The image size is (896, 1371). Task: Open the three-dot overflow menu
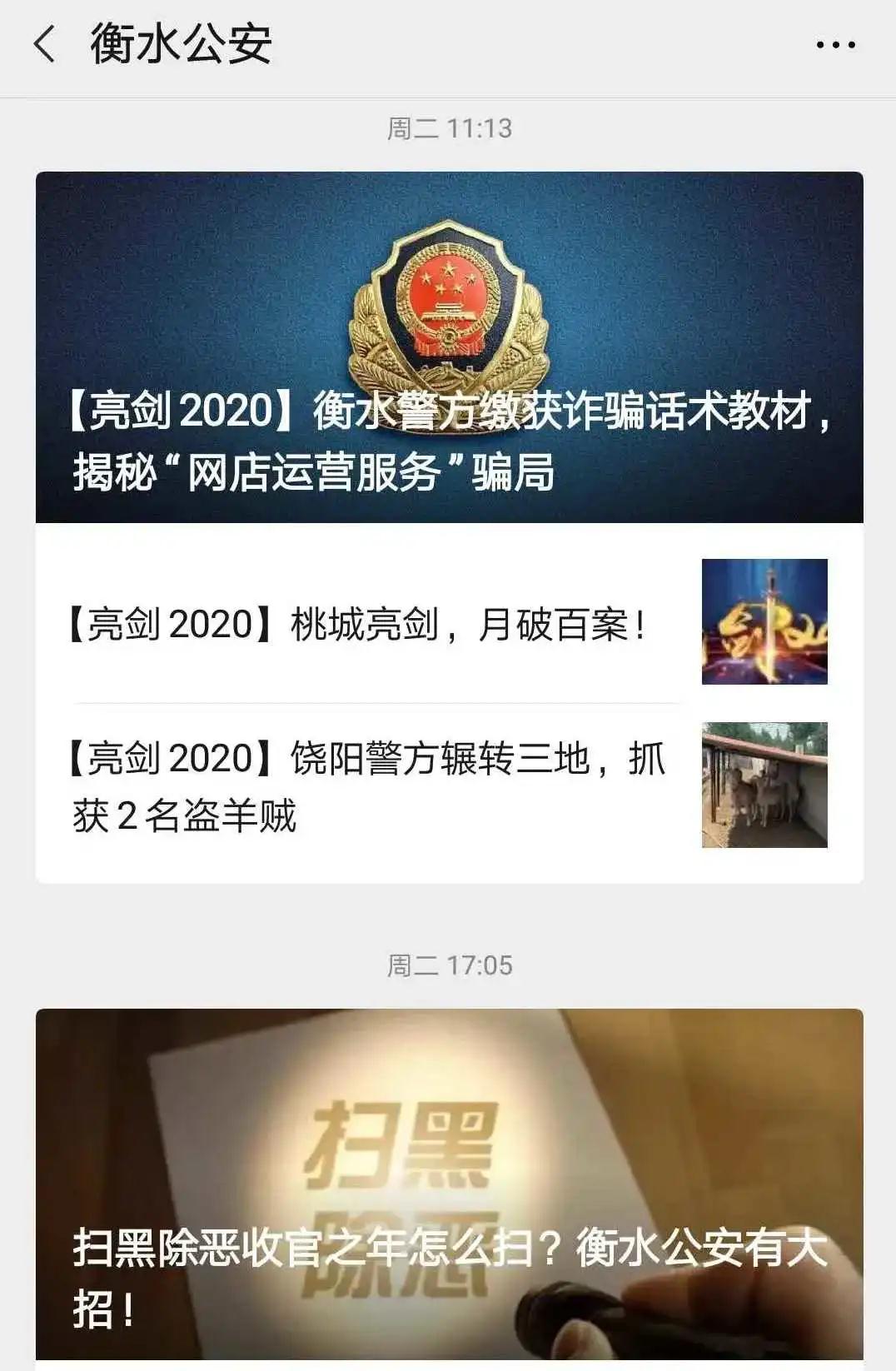pyautogui.click(x=835, y=45)
